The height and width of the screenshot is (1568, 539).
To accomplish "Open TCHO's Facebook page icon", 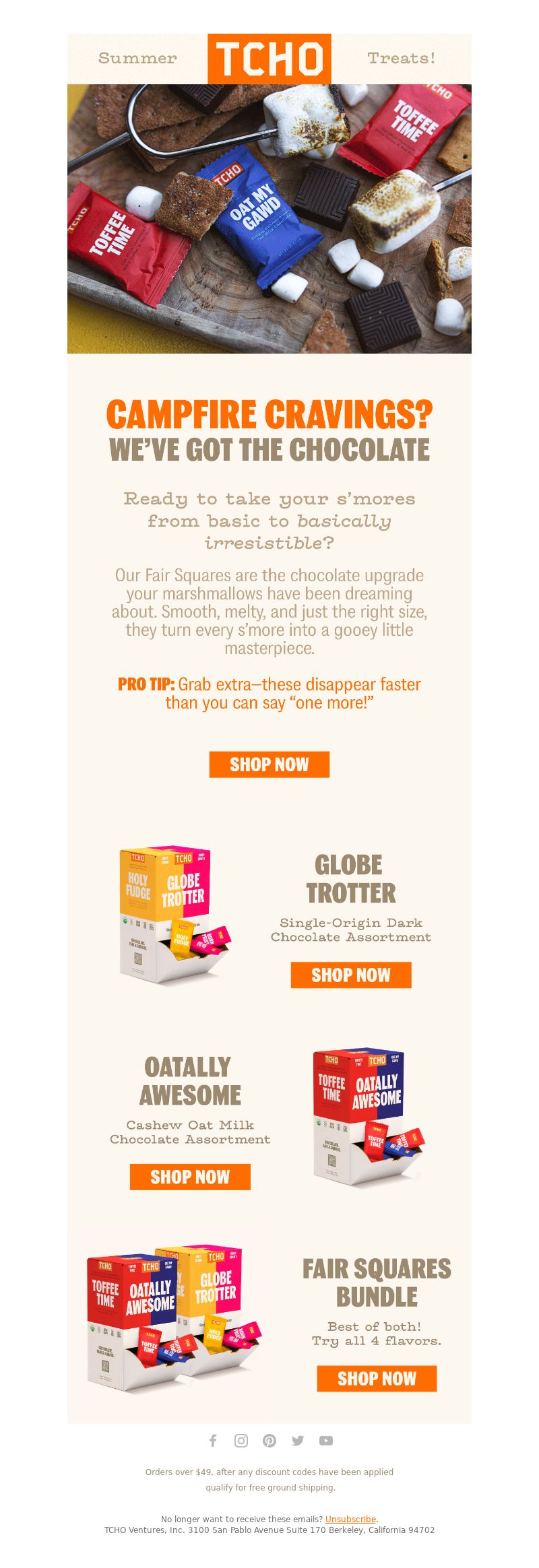I will [x=213, y=1441].
